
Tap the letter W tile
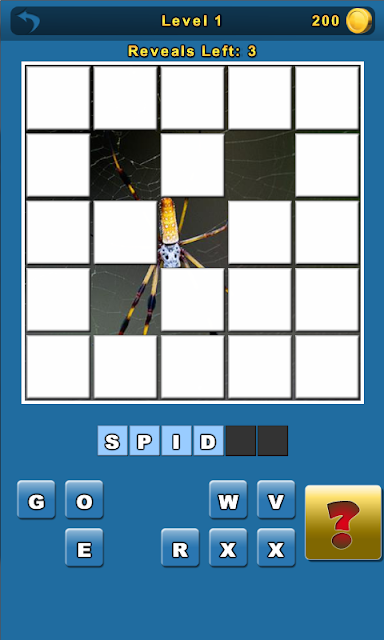click(x=228, y=500)
